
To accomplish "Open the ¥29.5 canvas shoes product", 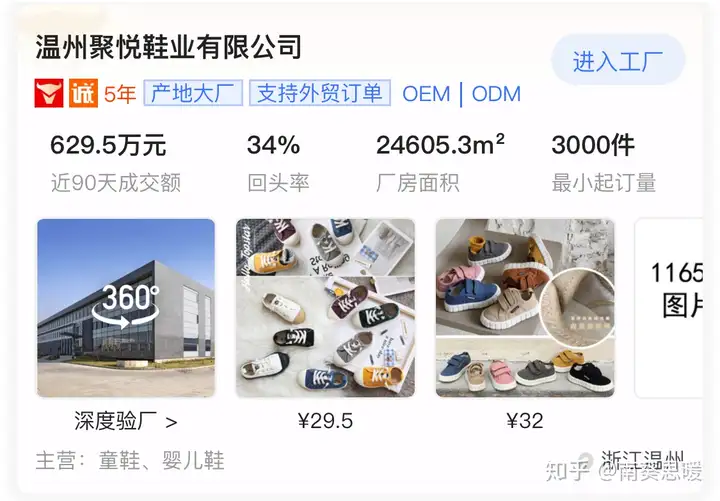I will coord(325,308).
